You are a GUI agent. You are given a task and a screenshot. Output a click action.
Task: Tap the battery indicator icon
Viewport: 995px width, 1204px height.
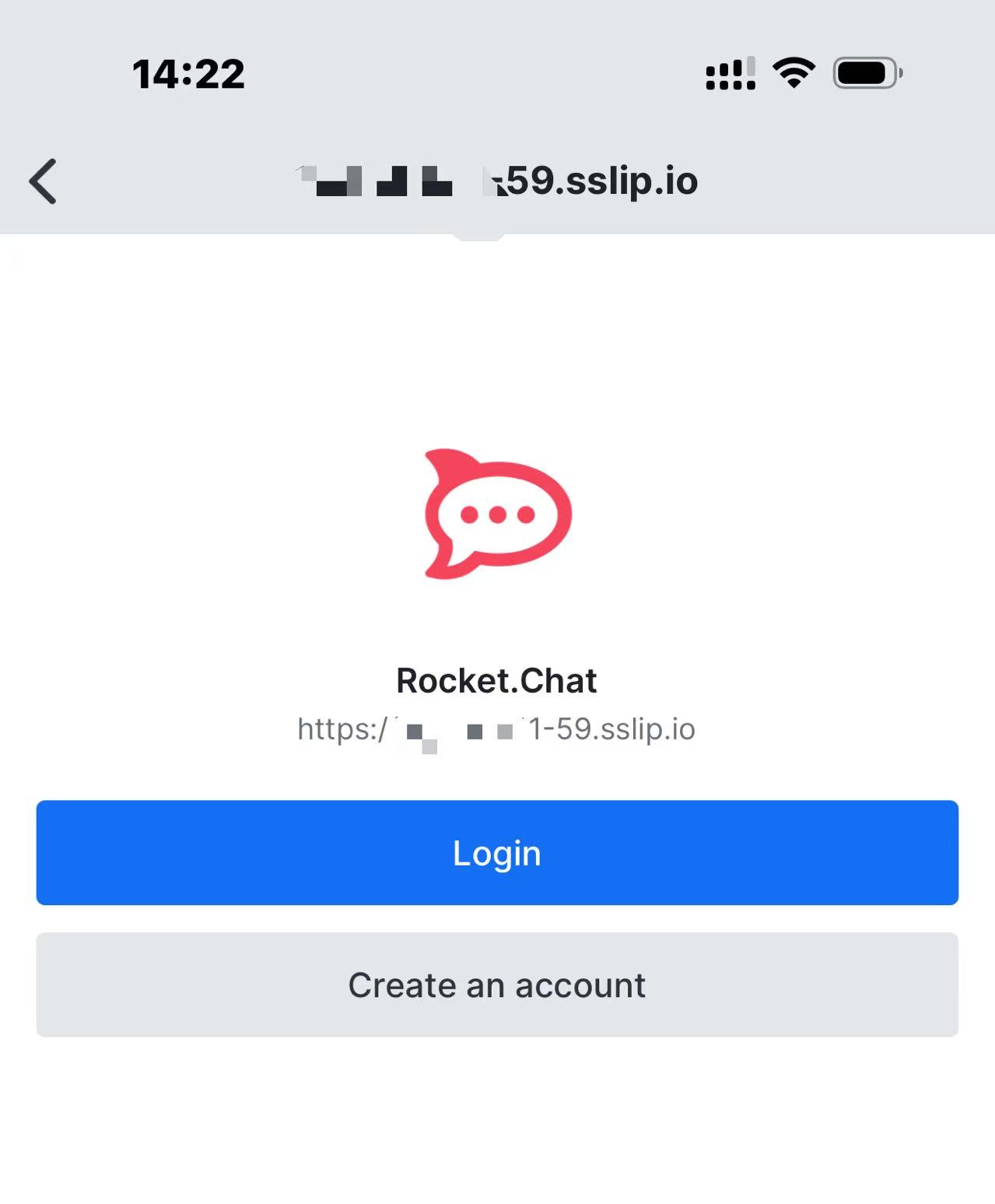tap(866, 72)
